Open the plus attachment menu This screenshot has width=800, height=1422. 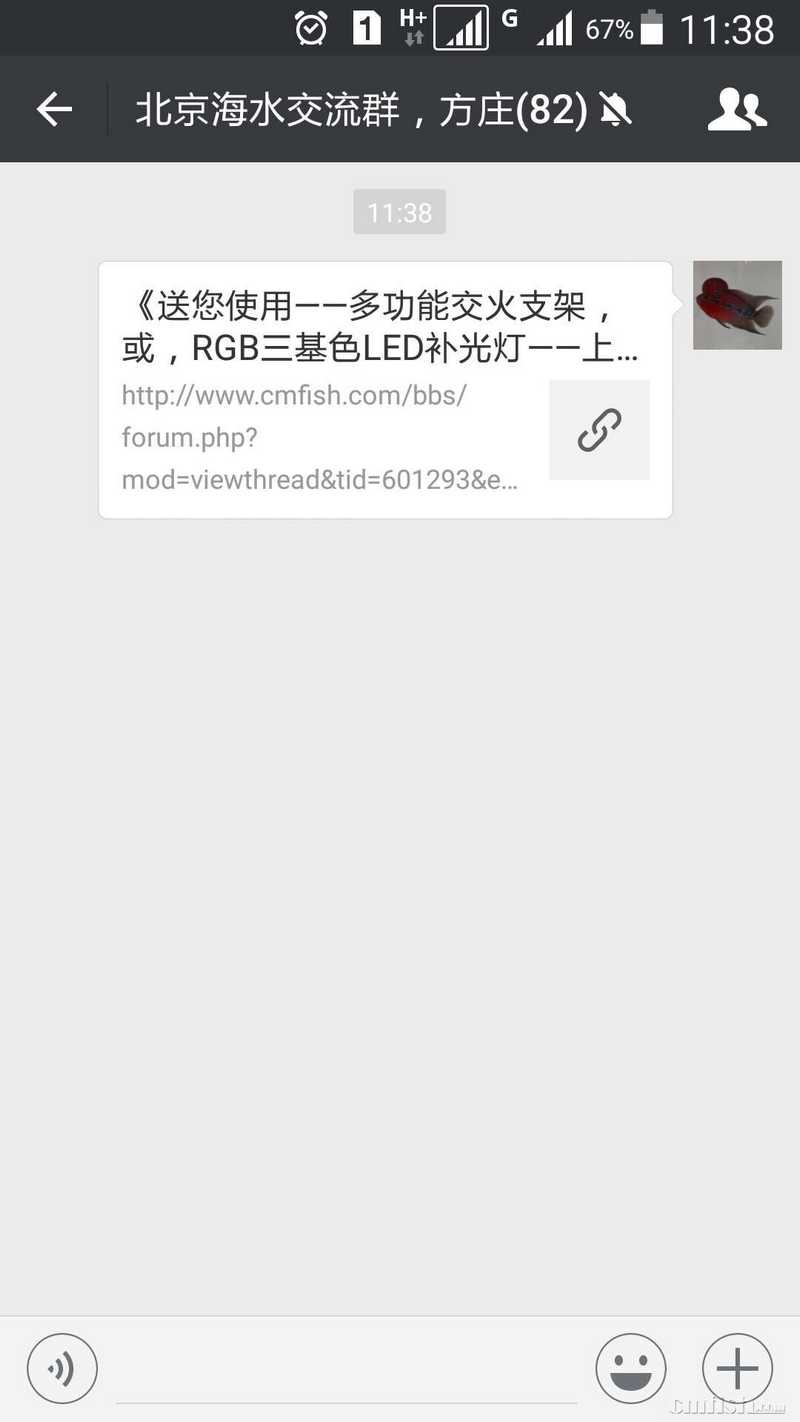(737, 1368)
